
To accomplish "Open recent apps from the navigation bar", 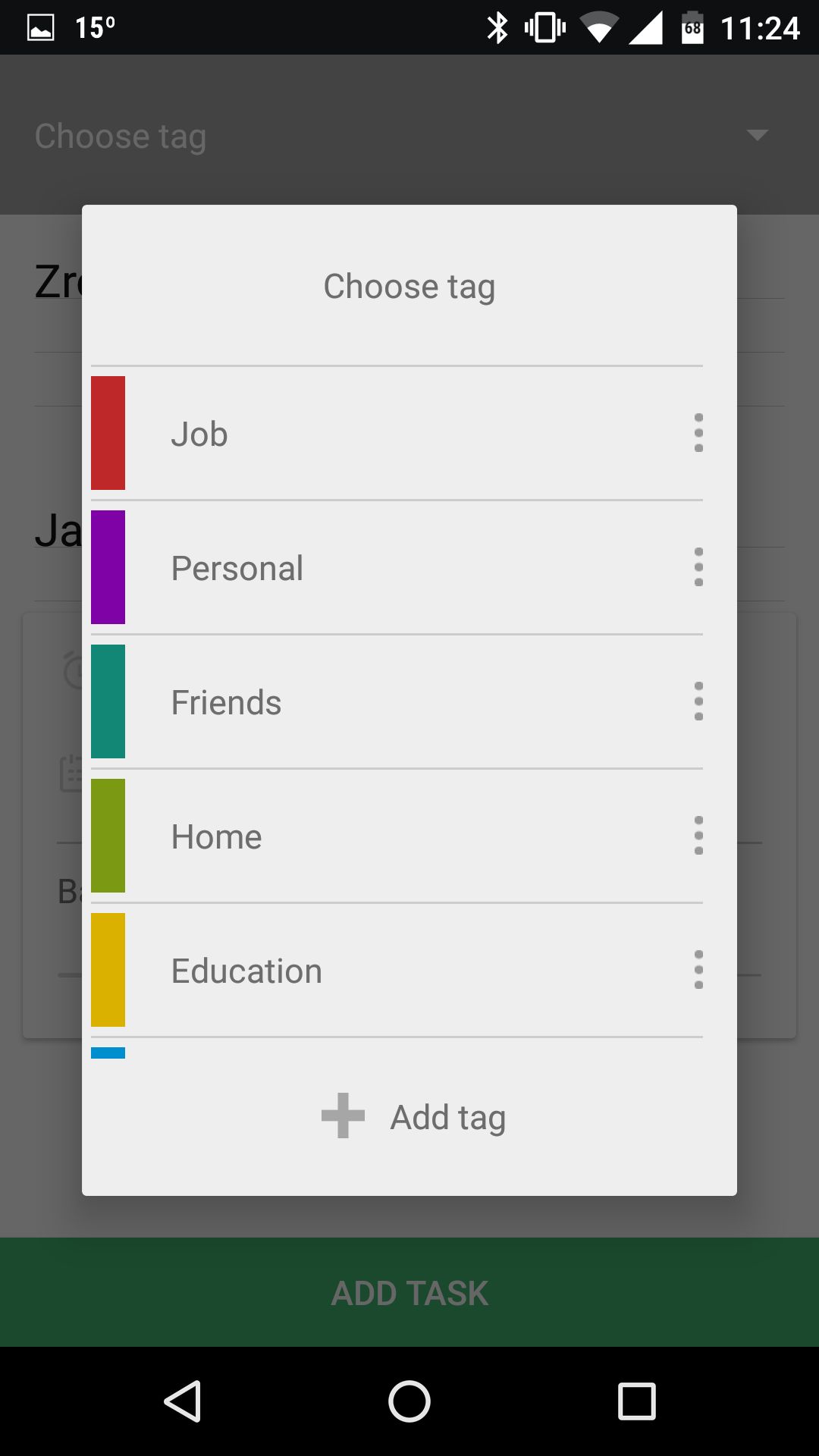I will coord(637,1401).
